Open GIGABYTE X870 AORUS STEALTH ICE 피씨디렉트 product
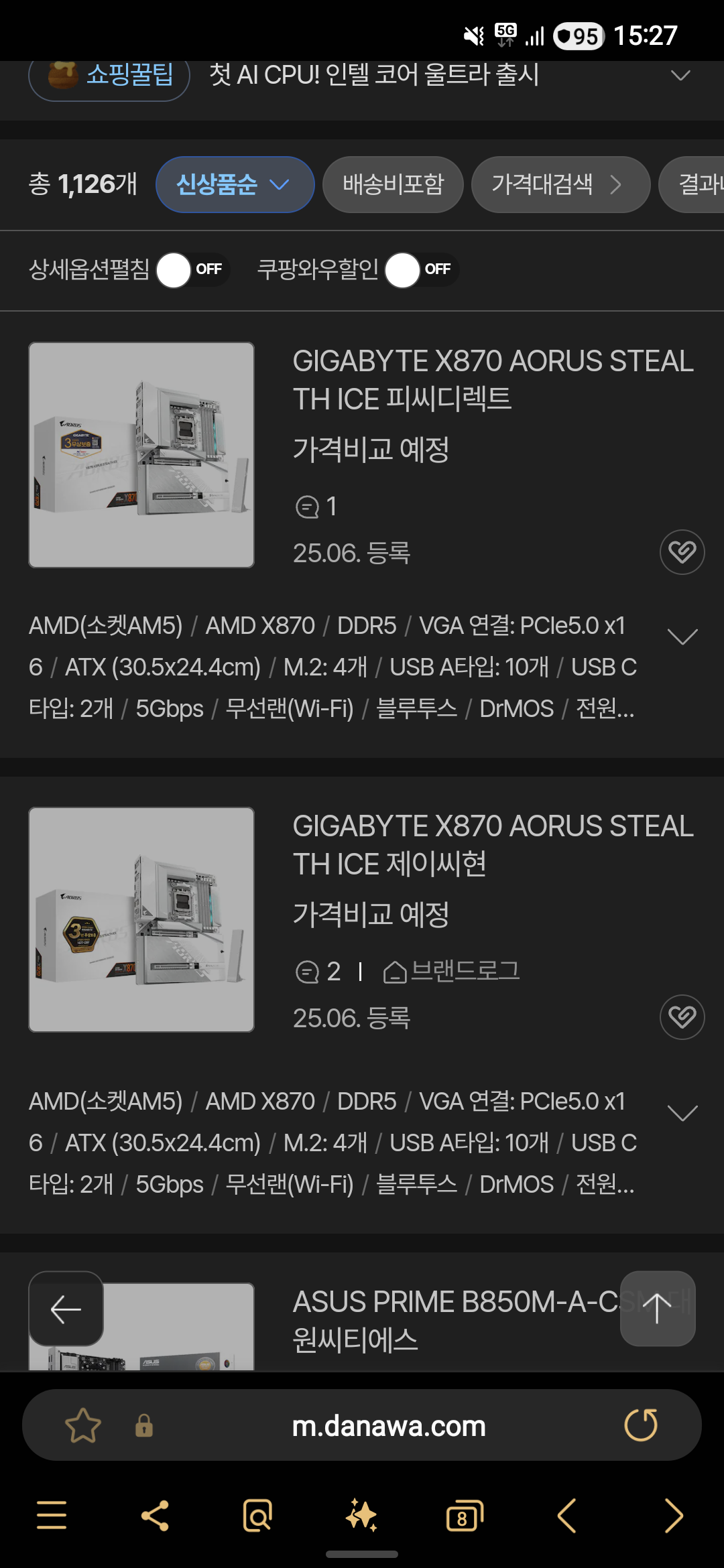The height and width of the screenshot is (1568, 724). point(493,380)
